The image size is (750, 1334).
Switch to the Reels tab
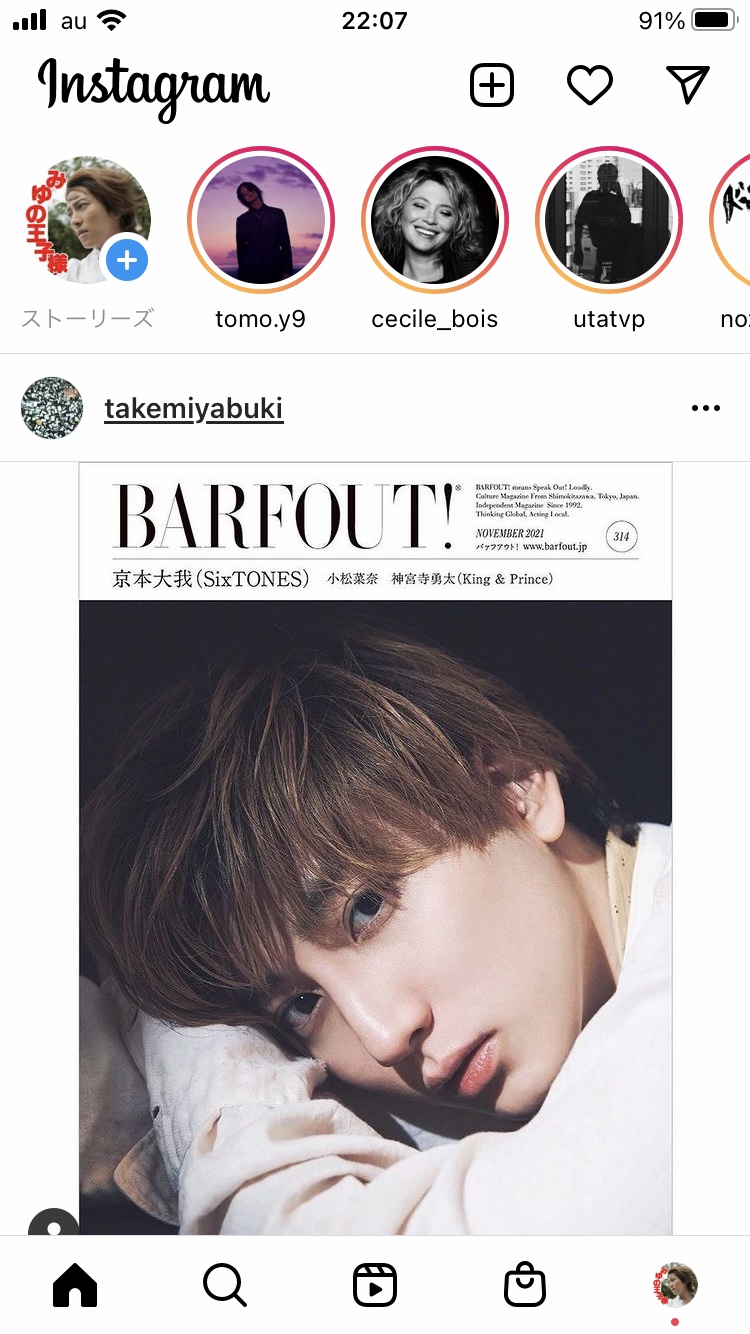tap(375, 1285)
